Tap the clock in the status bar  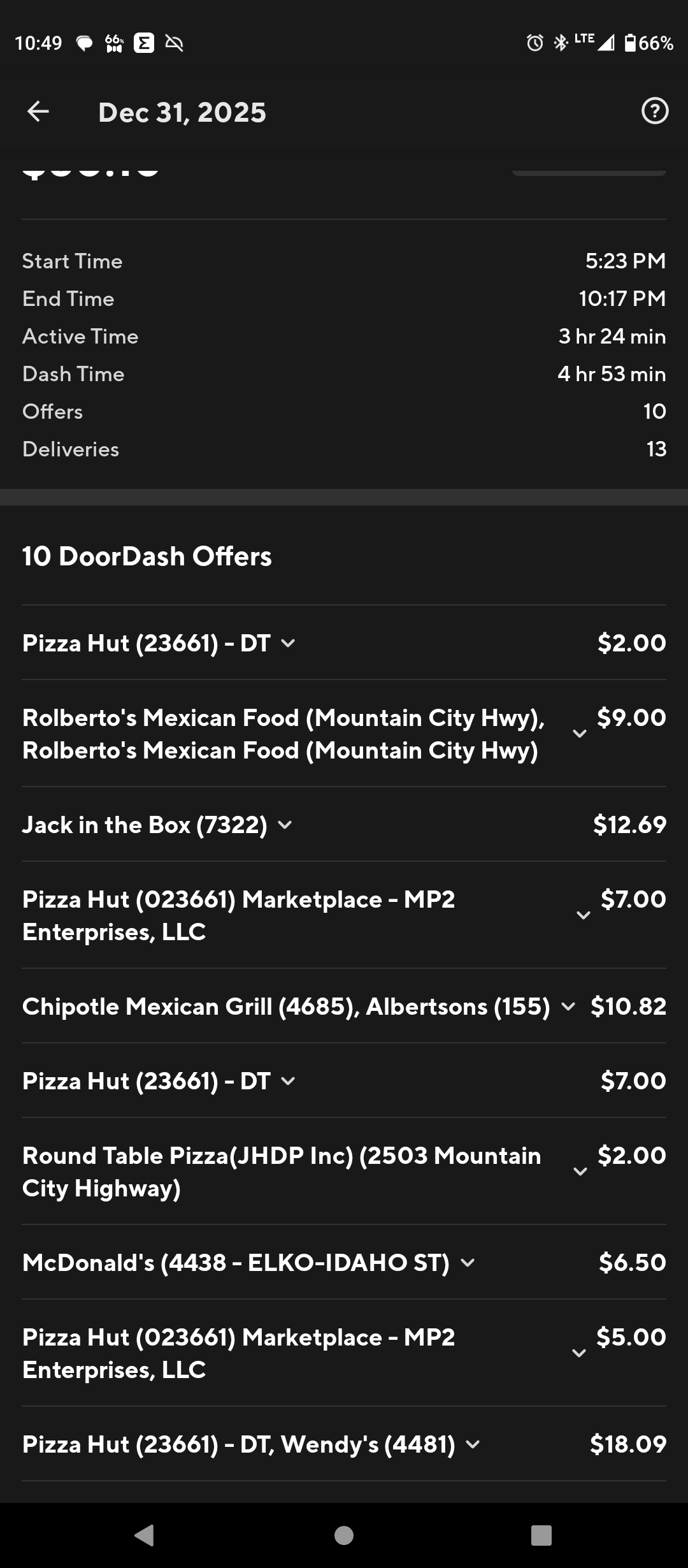pos(39,43)
